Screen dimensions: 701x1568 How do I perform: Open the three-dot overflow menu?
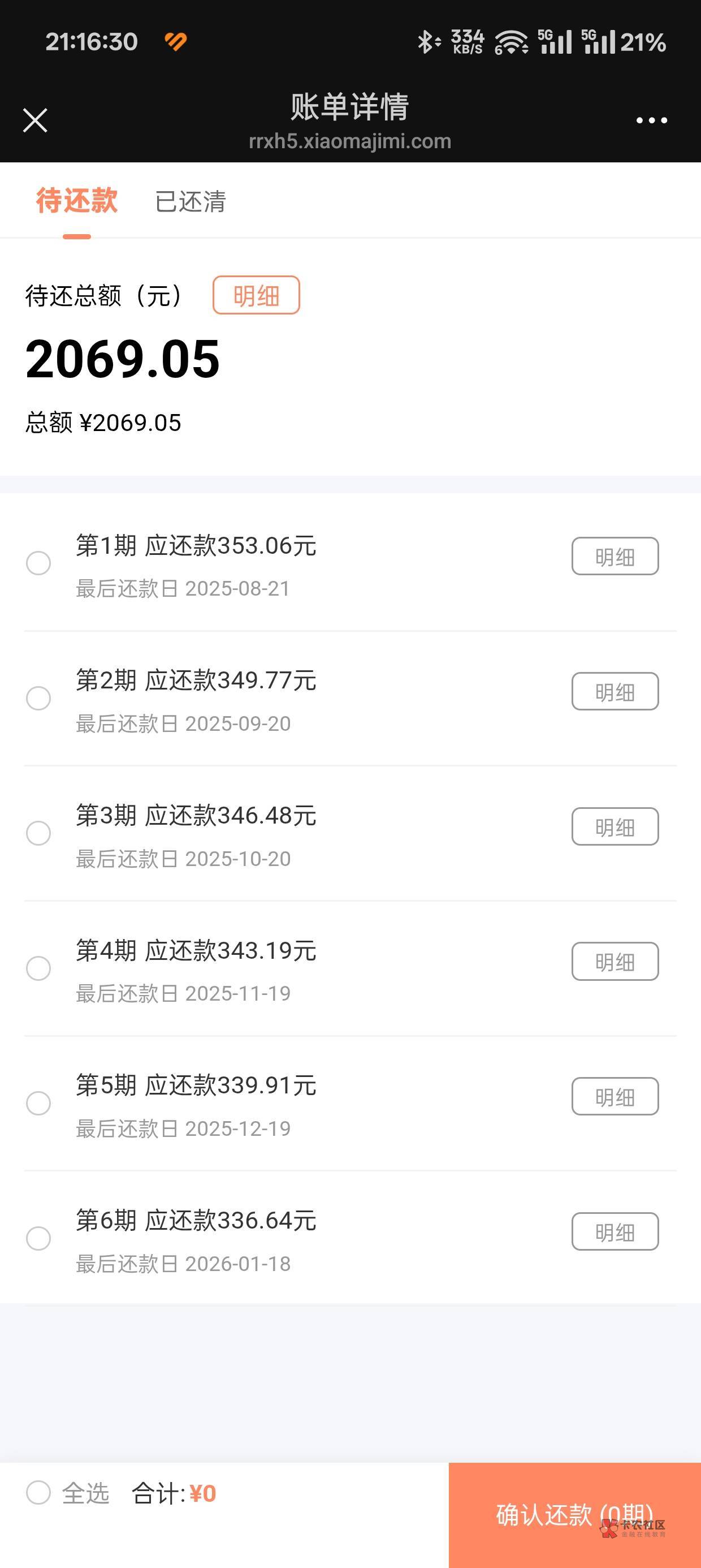click(x=651, y=120)
